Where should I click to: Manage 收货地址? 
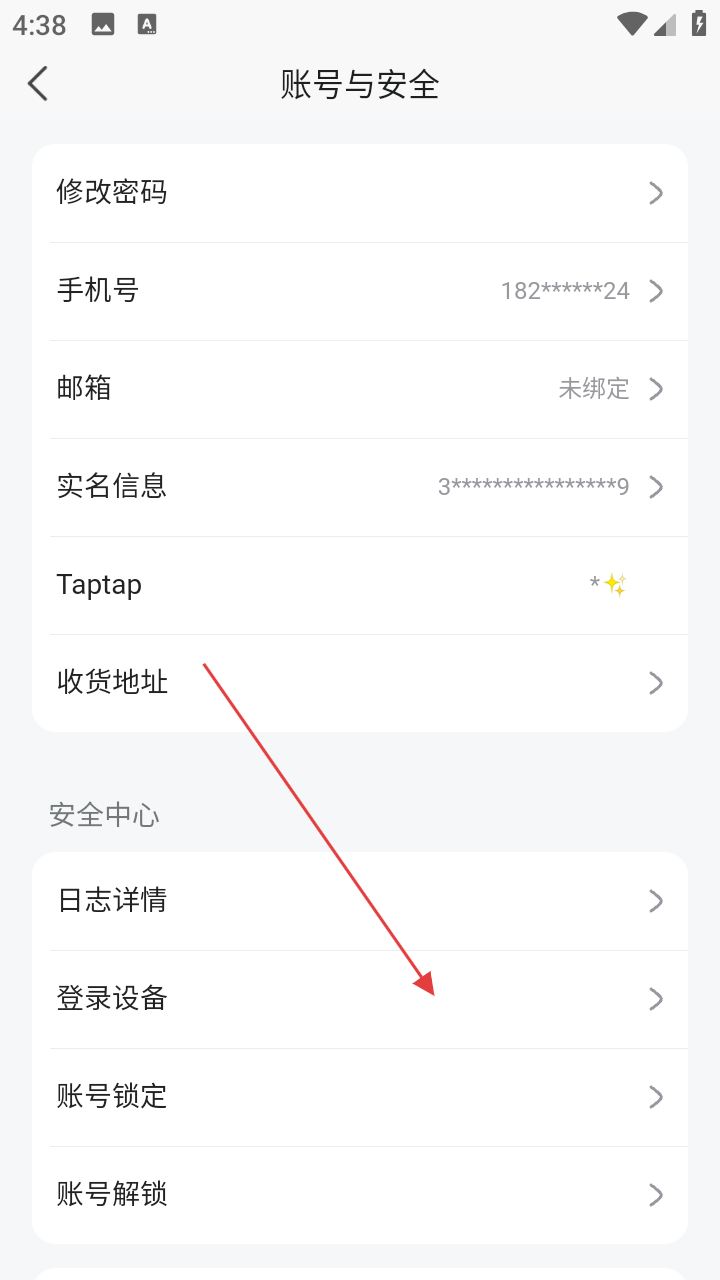[x=360, y=683]
